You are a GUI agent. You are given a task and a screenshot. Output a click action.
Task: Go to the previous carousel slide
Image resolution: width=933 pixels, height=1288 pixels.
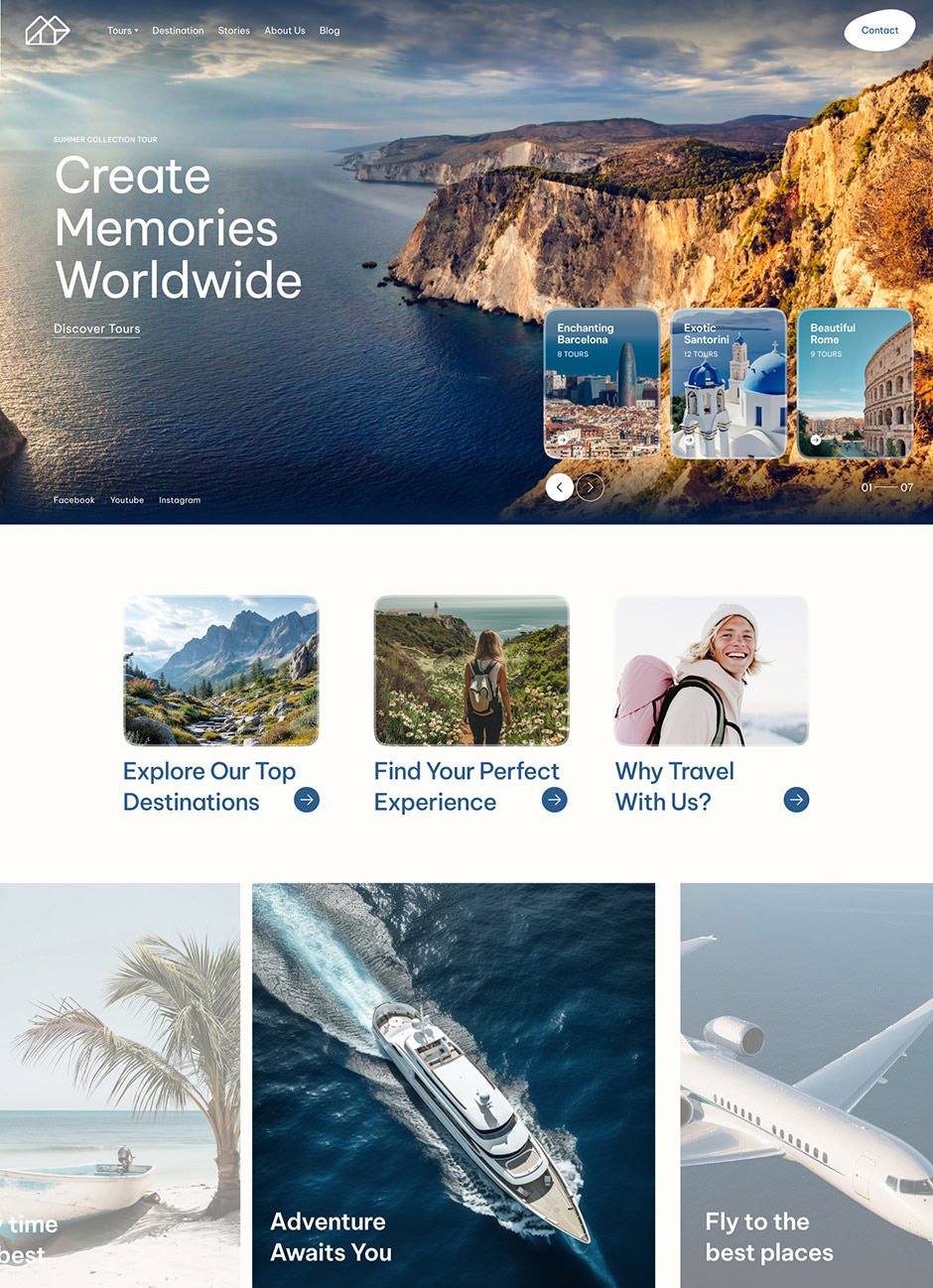[559, 487]
